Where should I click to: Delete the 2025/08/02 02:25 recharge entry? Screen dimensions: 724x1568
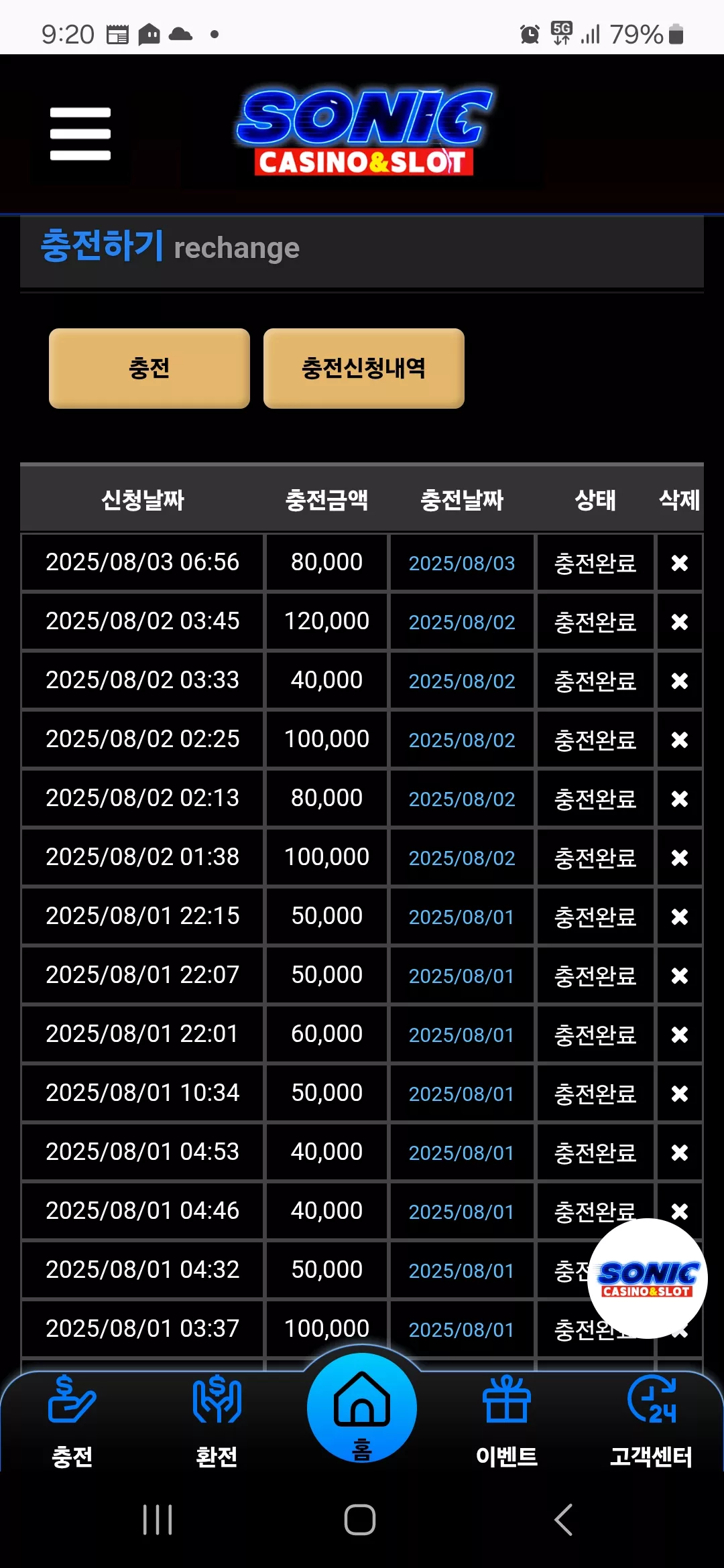click(x=680, y=740)
